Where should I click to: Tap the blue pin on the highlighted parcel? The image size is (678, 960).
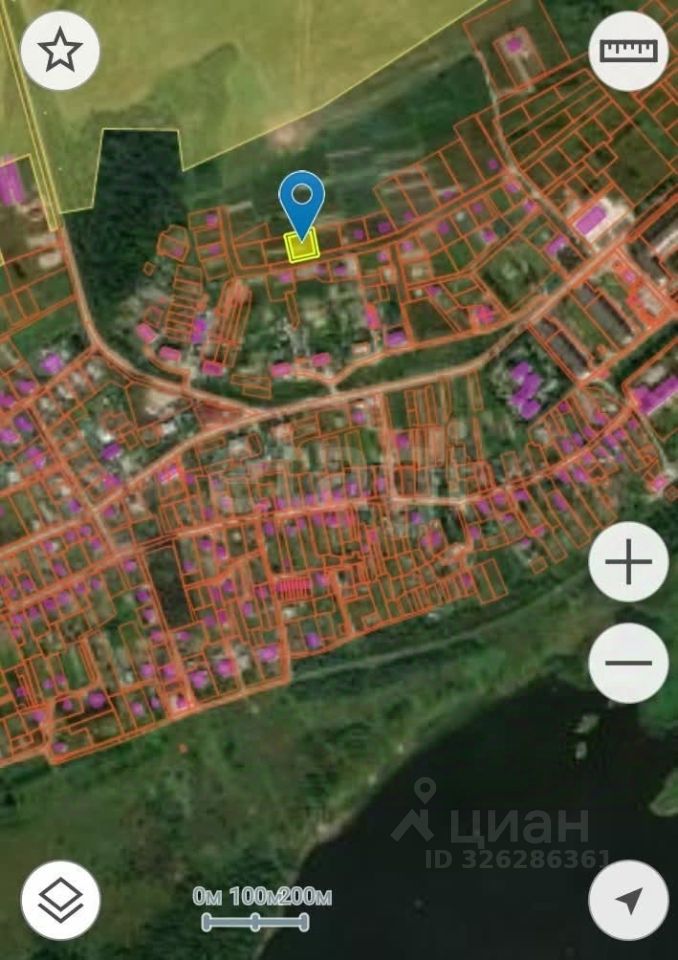point(301,202)
